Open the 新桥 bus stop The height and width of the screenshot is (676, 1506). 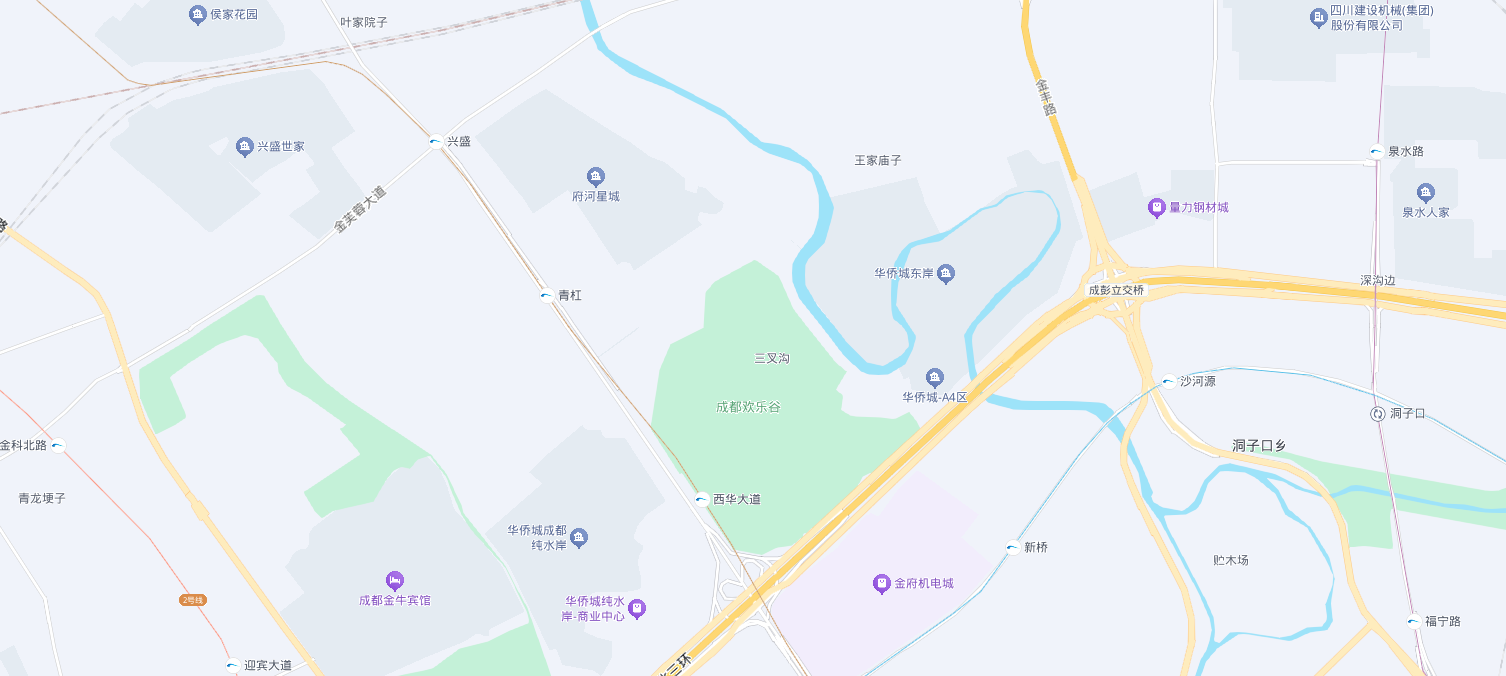click(x=1012, y=547)
